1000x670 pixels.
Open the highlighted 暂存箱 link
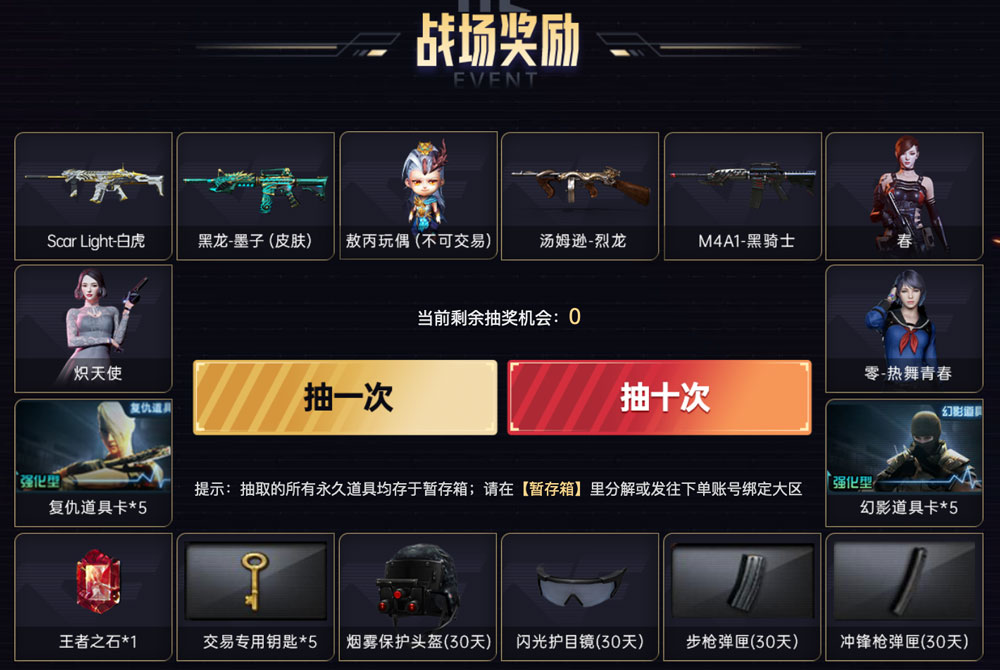tap(549, 489)
